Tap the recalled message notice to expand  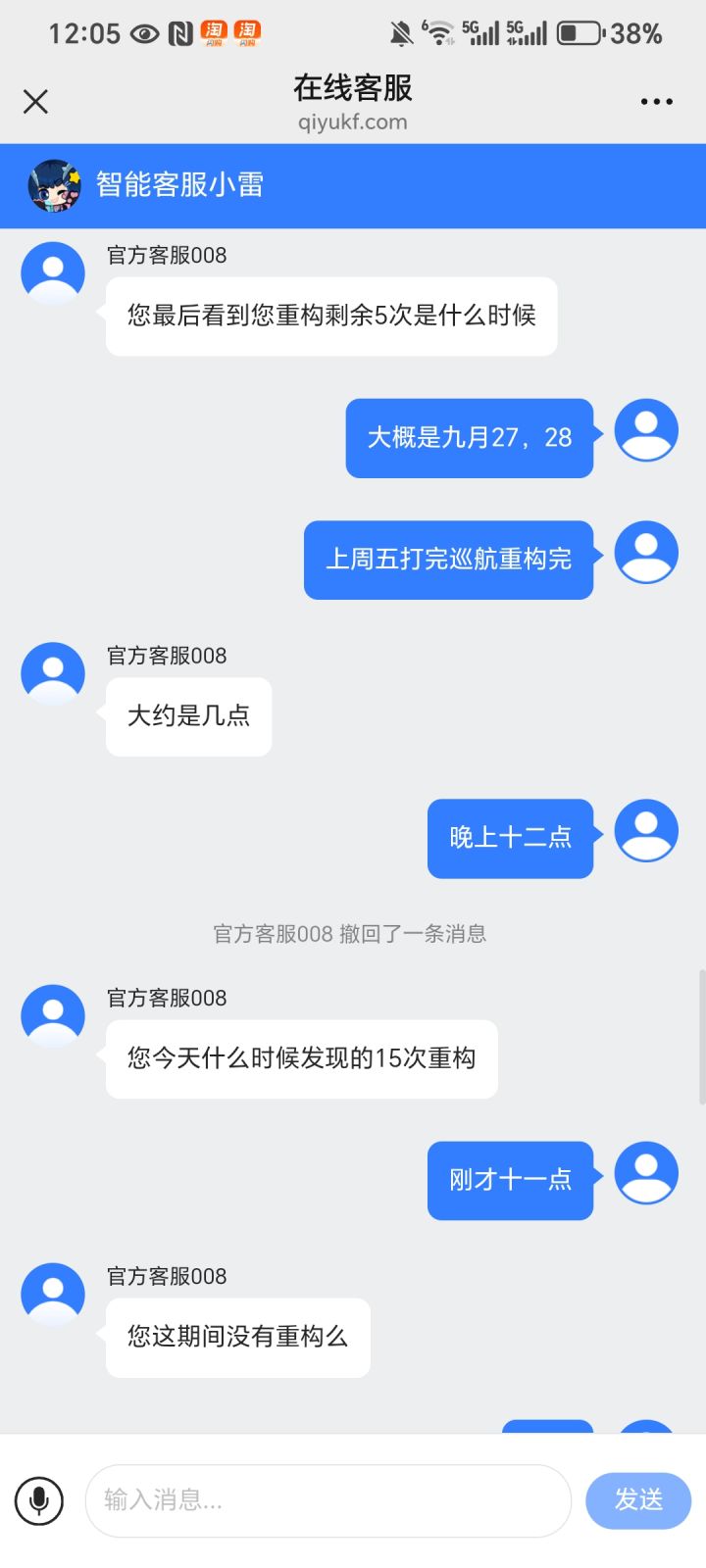pos(353,934)
